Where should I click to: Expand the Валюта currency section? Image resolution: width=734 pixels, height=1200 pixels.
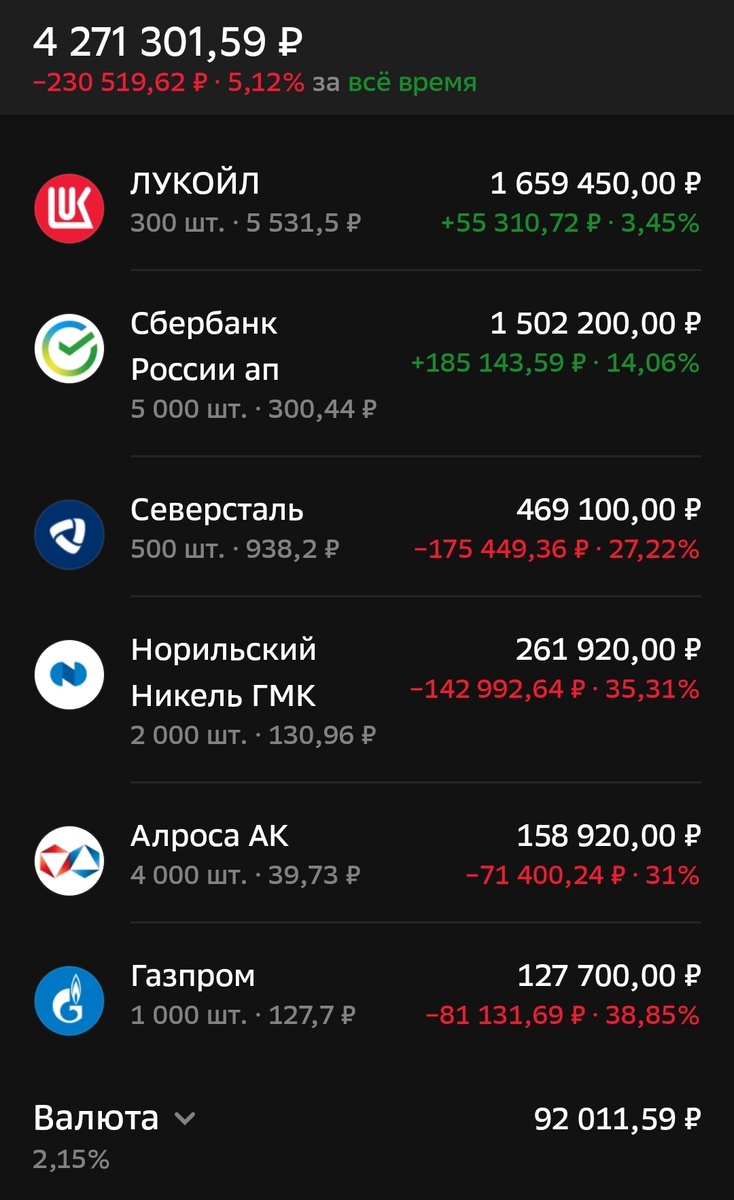click(95, 1118)
